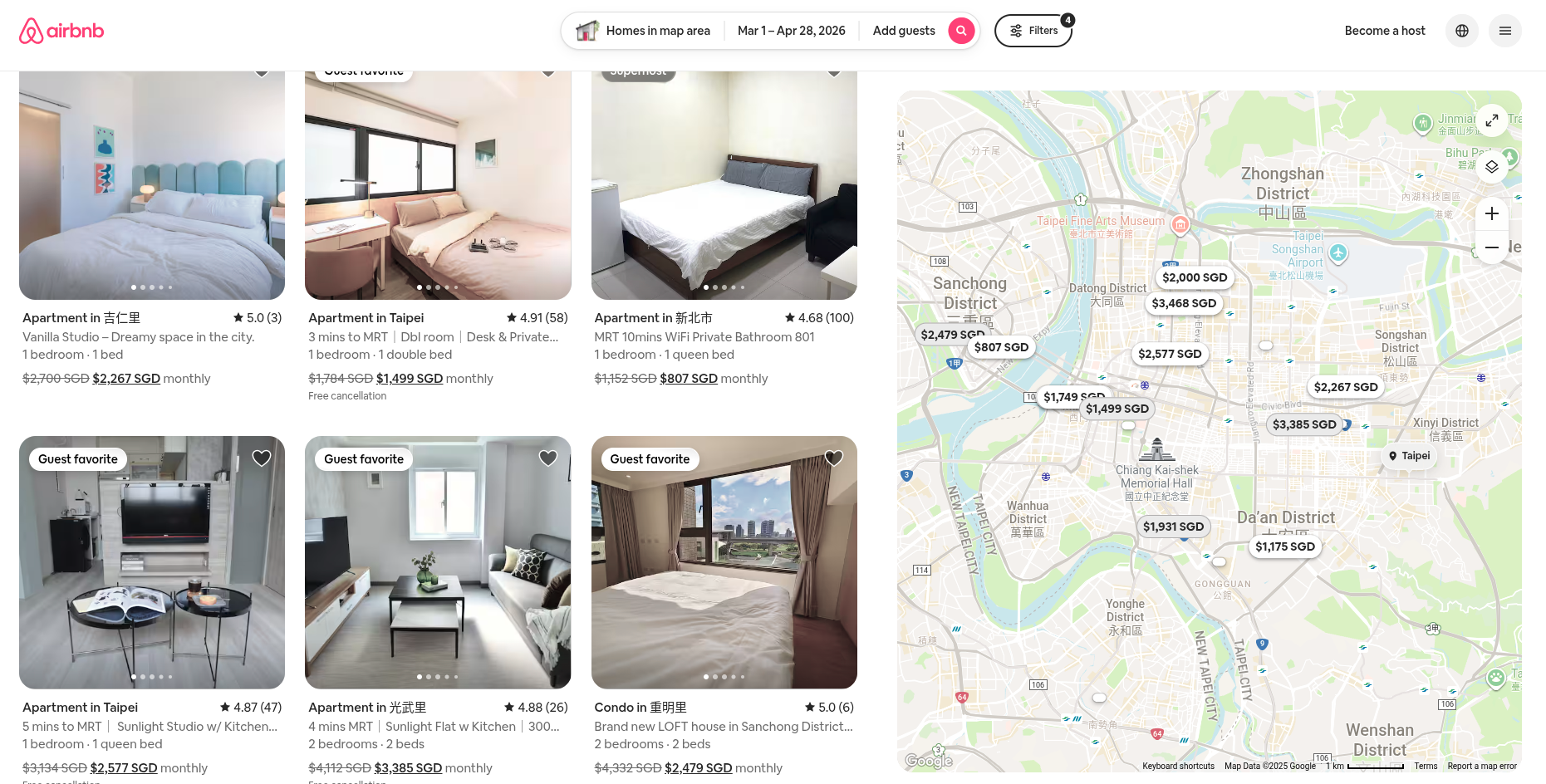Save the Sunlight Flat w Kitchen listing
The image size is (1546, 784).
tap(548, 458)
